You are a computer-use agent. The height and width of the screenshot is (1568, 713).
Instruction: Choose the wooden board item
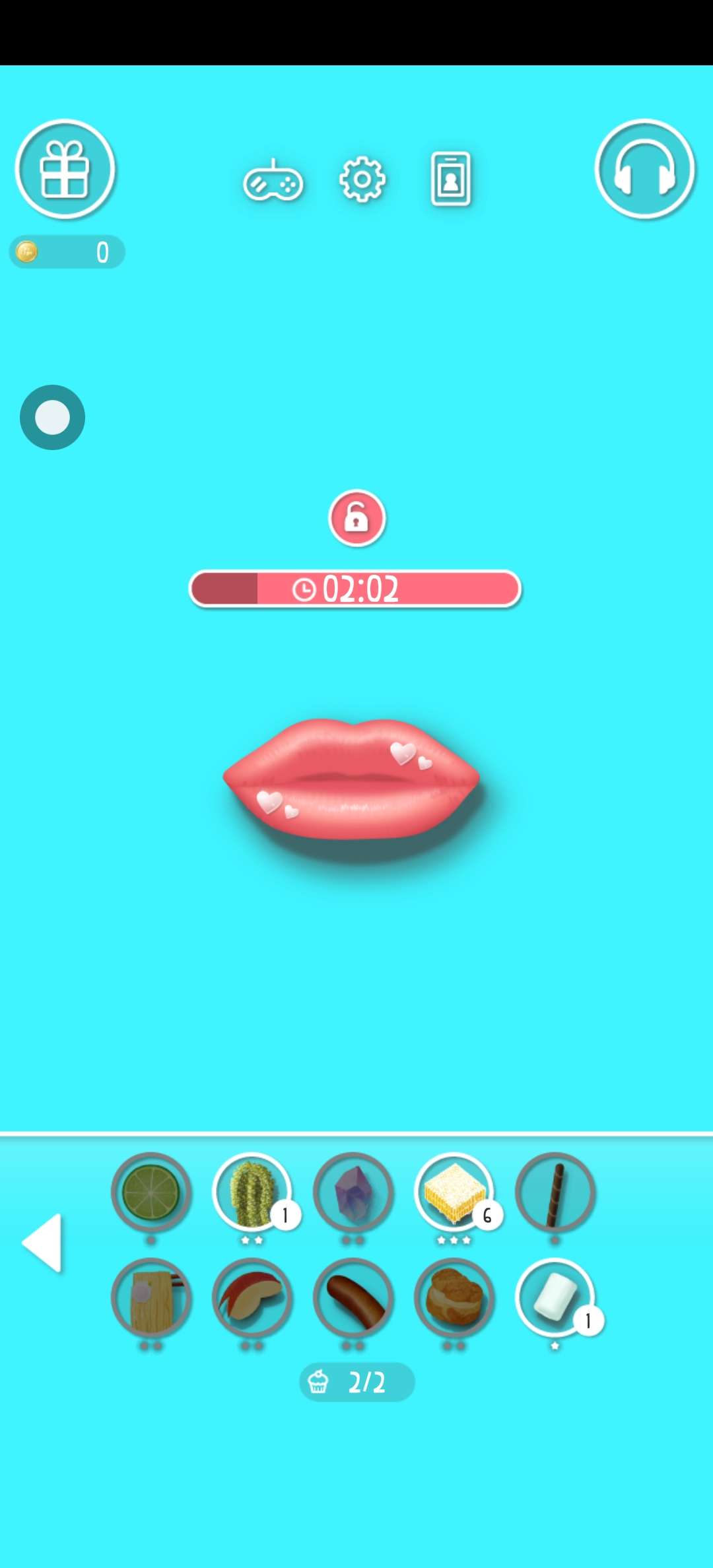pyautogui.click(x=151, y=1297)
